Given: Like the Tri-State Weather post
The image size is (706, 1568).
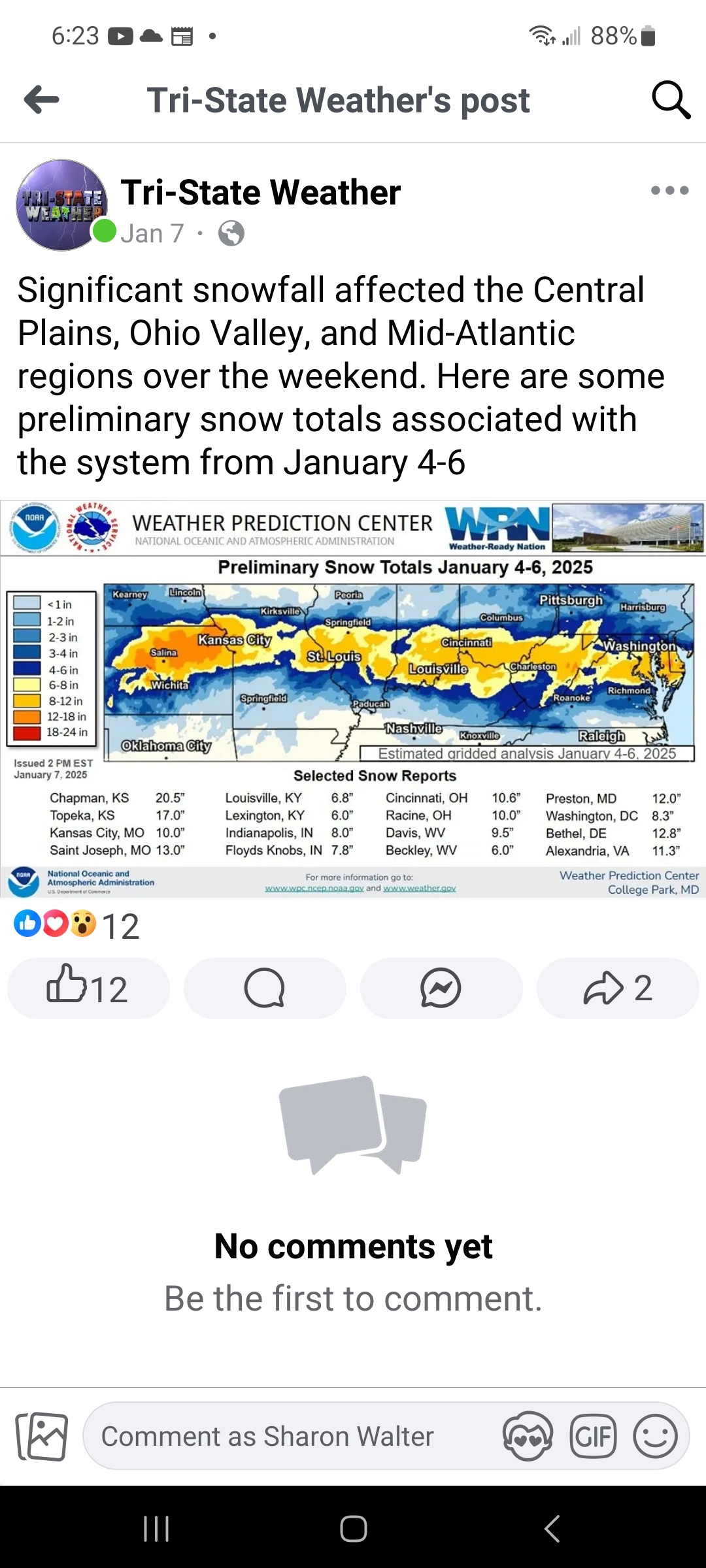Looking at the screenshot, I should (88, 988).
